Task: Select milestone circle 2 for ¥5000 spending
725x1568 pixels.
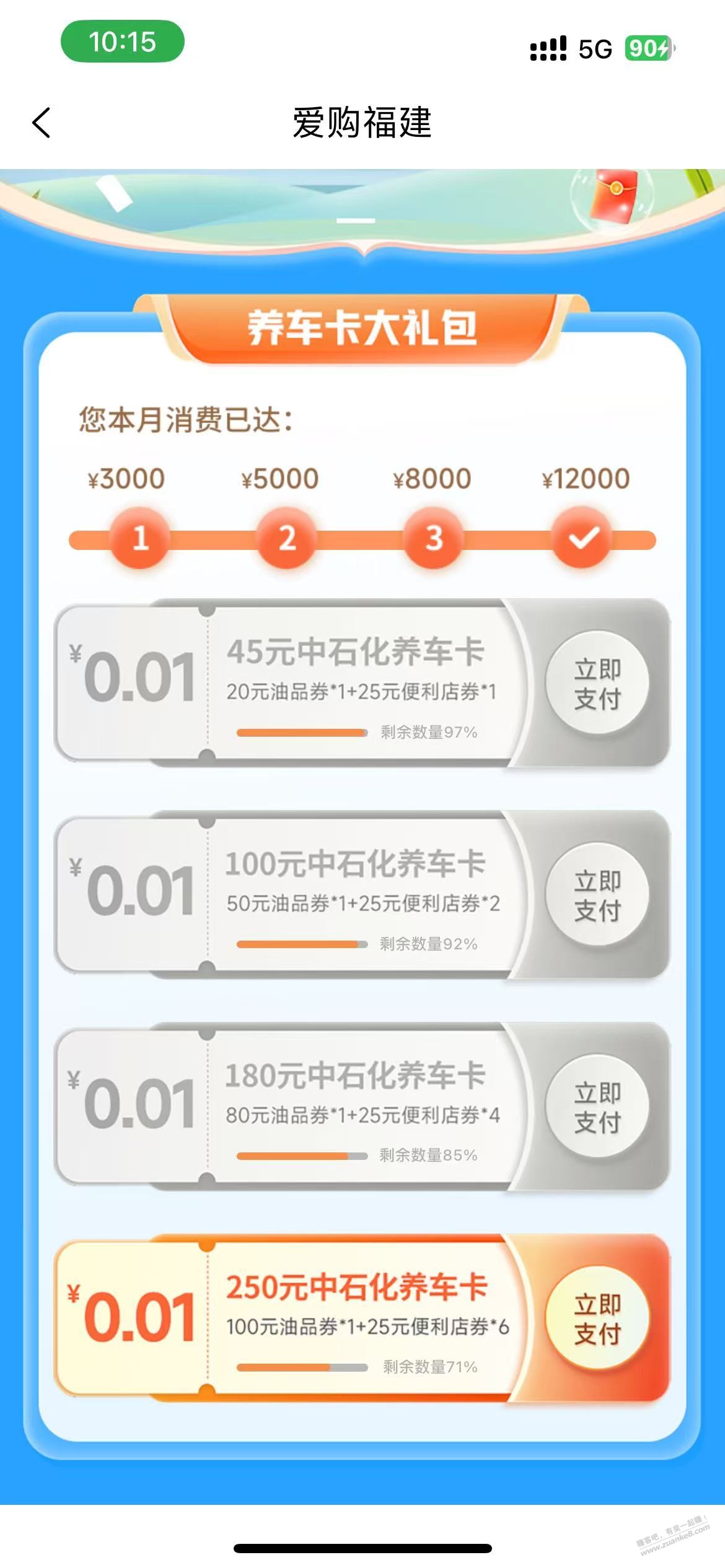Action: [x=286, y=541]
